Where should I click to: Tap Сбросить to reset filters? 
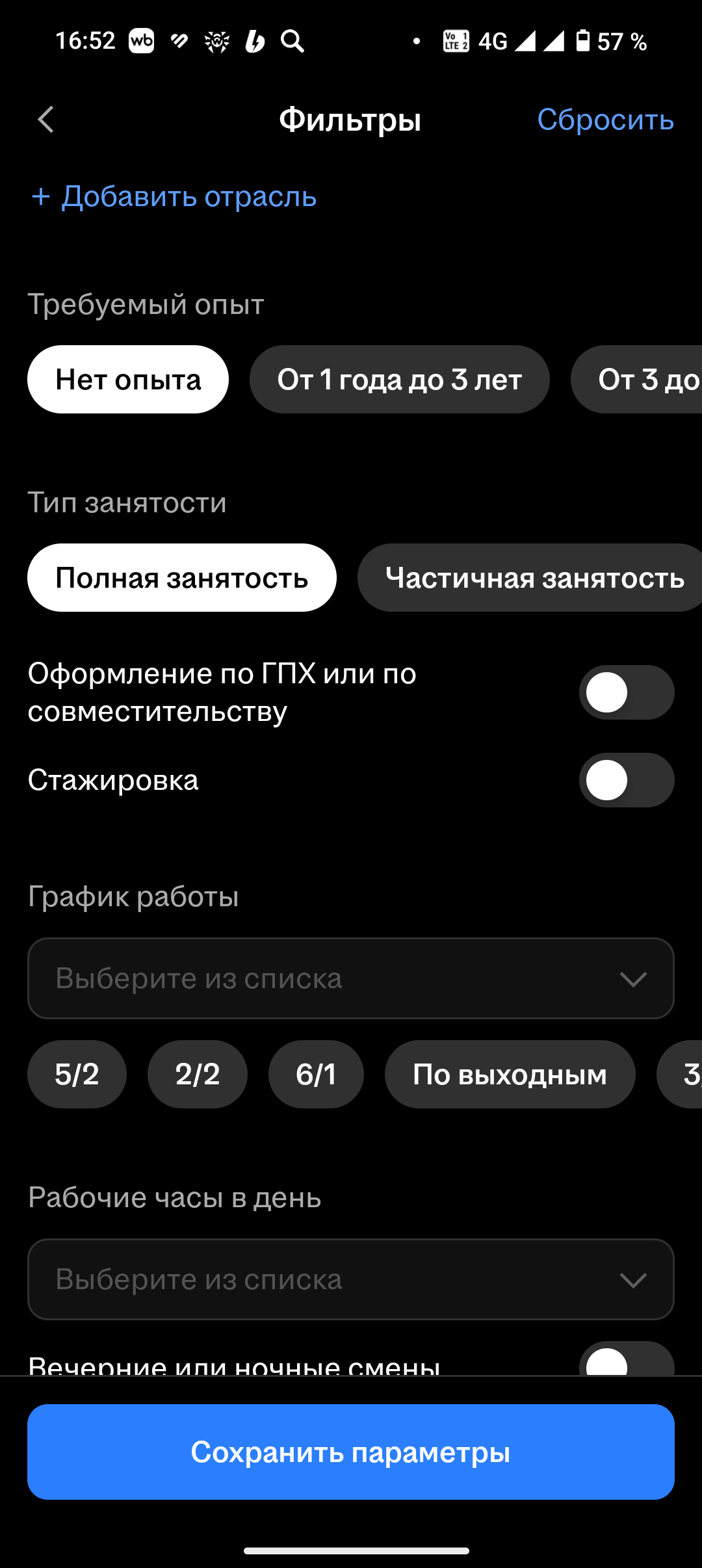coord(605,120)
